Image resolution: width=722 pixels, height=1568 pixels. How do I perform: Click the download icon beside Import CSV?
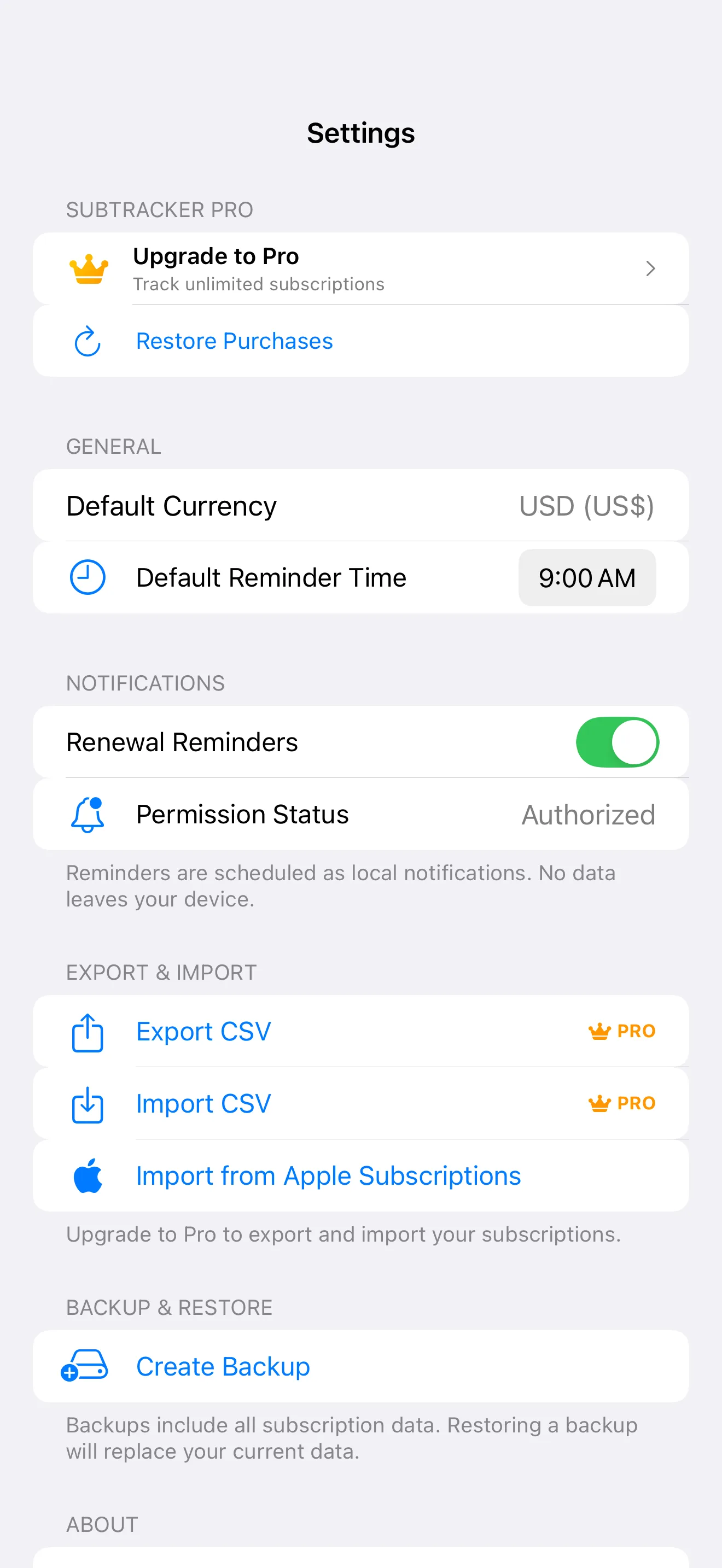click(87, 1104)
